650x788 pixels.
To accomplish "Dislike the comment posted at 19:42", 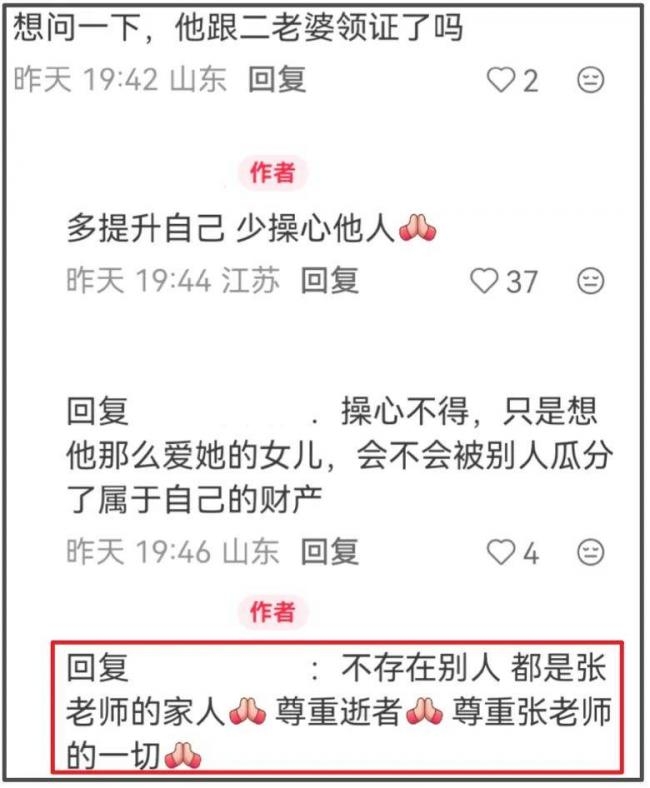I will [x=591, y=80].
